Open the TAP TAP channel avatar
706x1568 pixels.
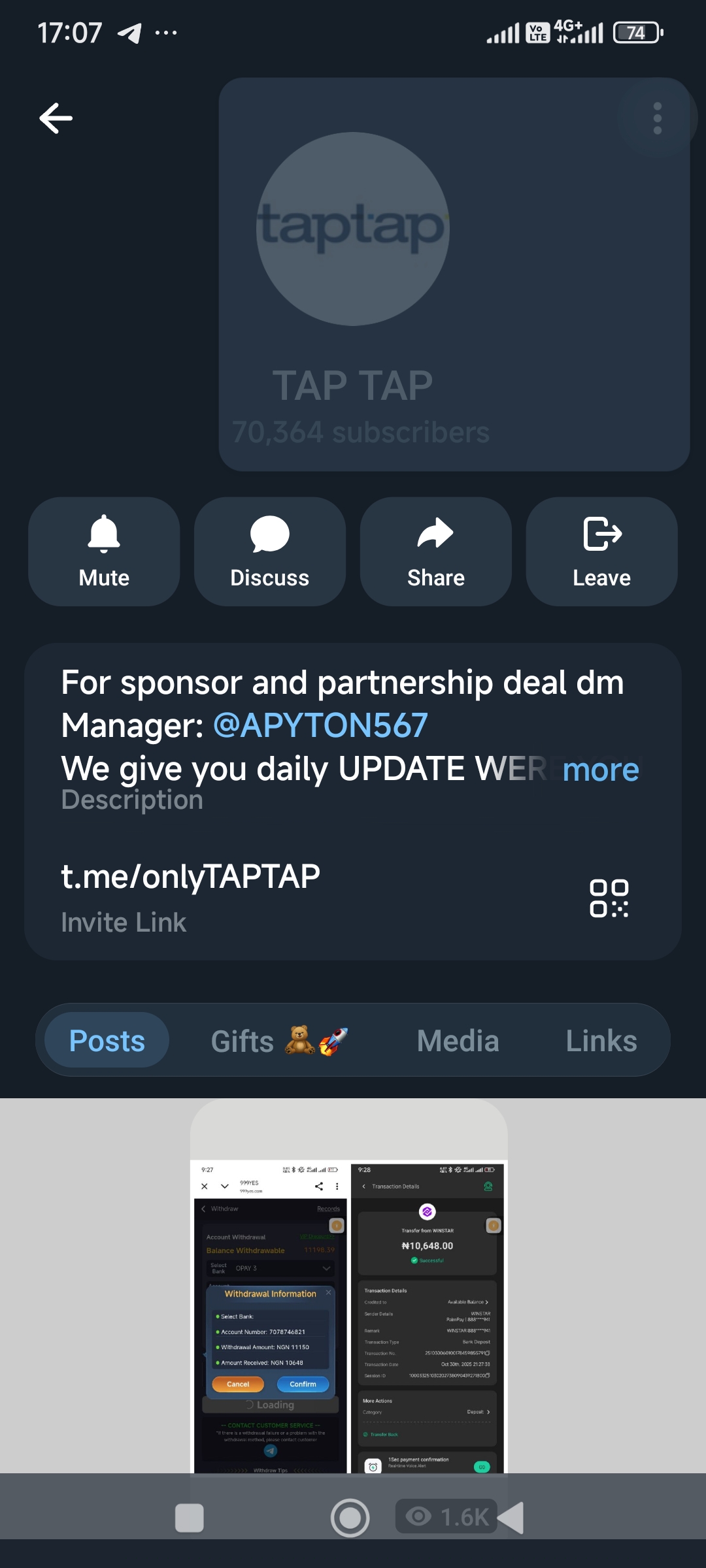point(353,229)
